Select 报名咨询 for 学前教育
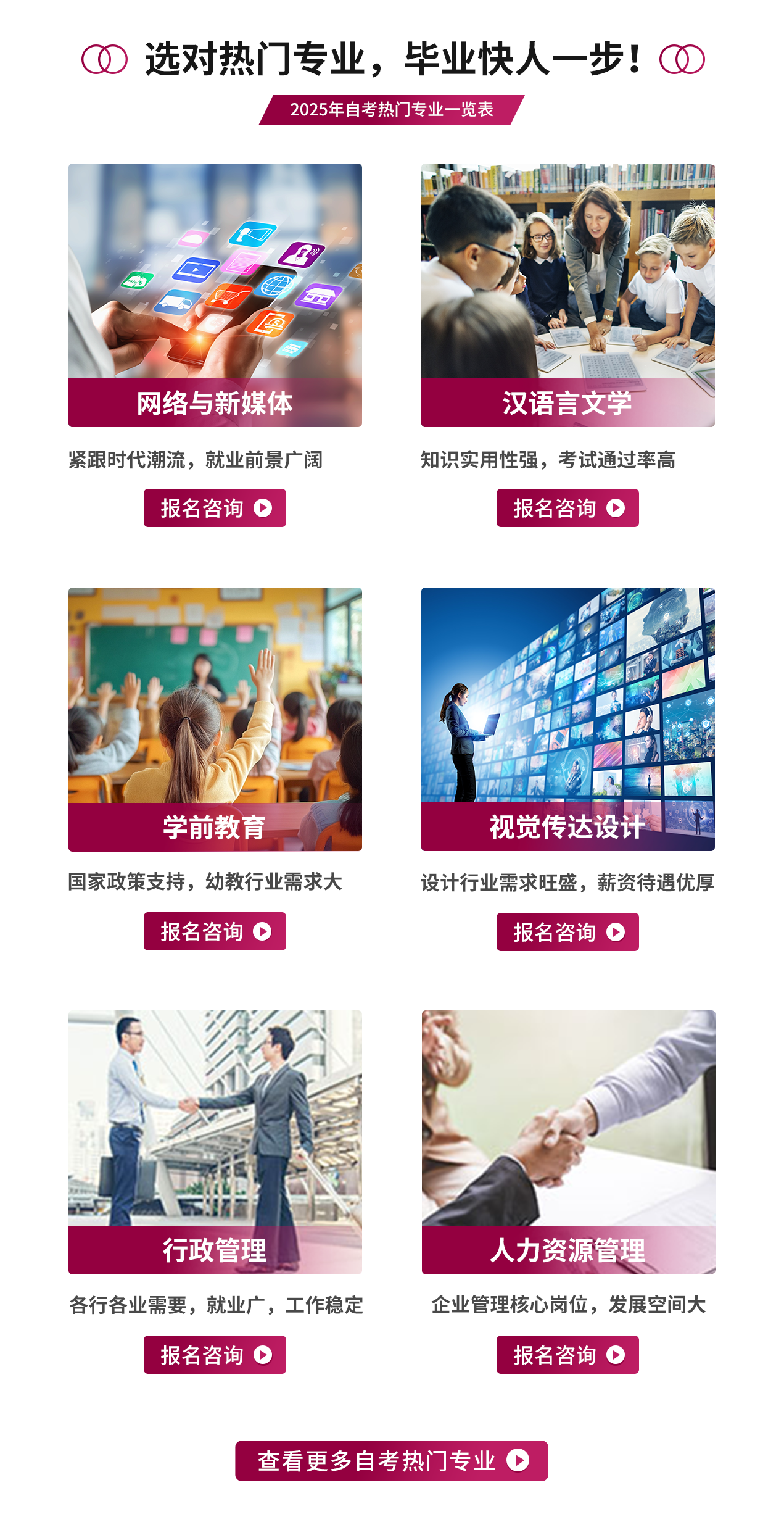Viewport: 784px width, 1530px height. [x=215, y=931]
